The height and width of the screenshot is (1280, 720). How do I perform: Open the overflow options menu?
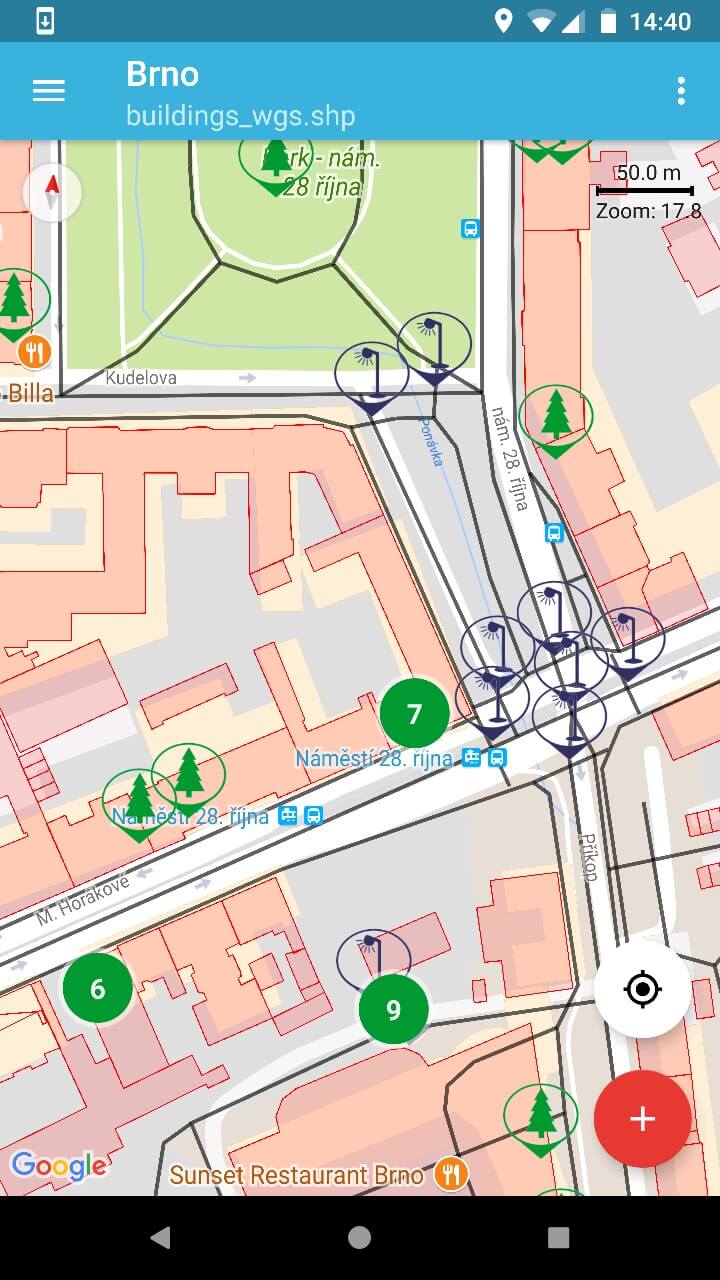click(x=681, y=91)
